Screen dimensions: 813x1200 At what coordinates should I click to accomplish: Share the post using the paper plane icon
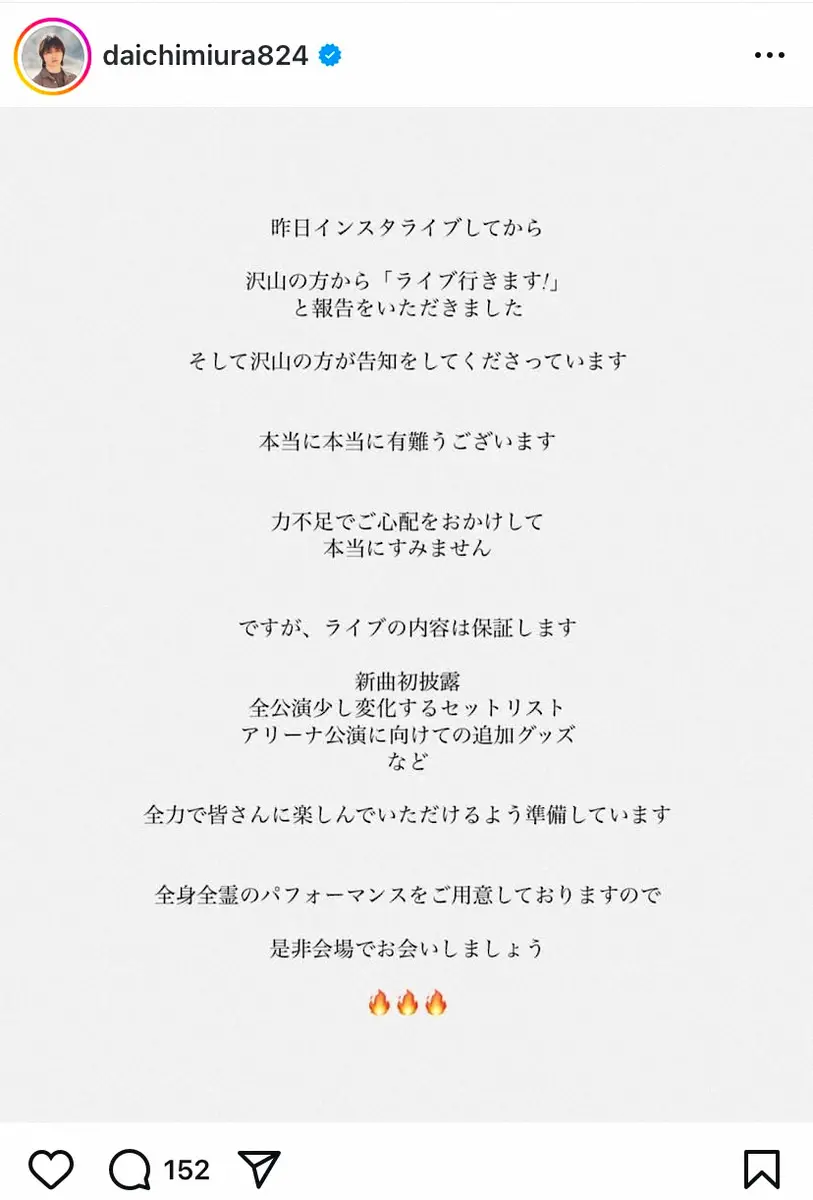point(259,1167)
